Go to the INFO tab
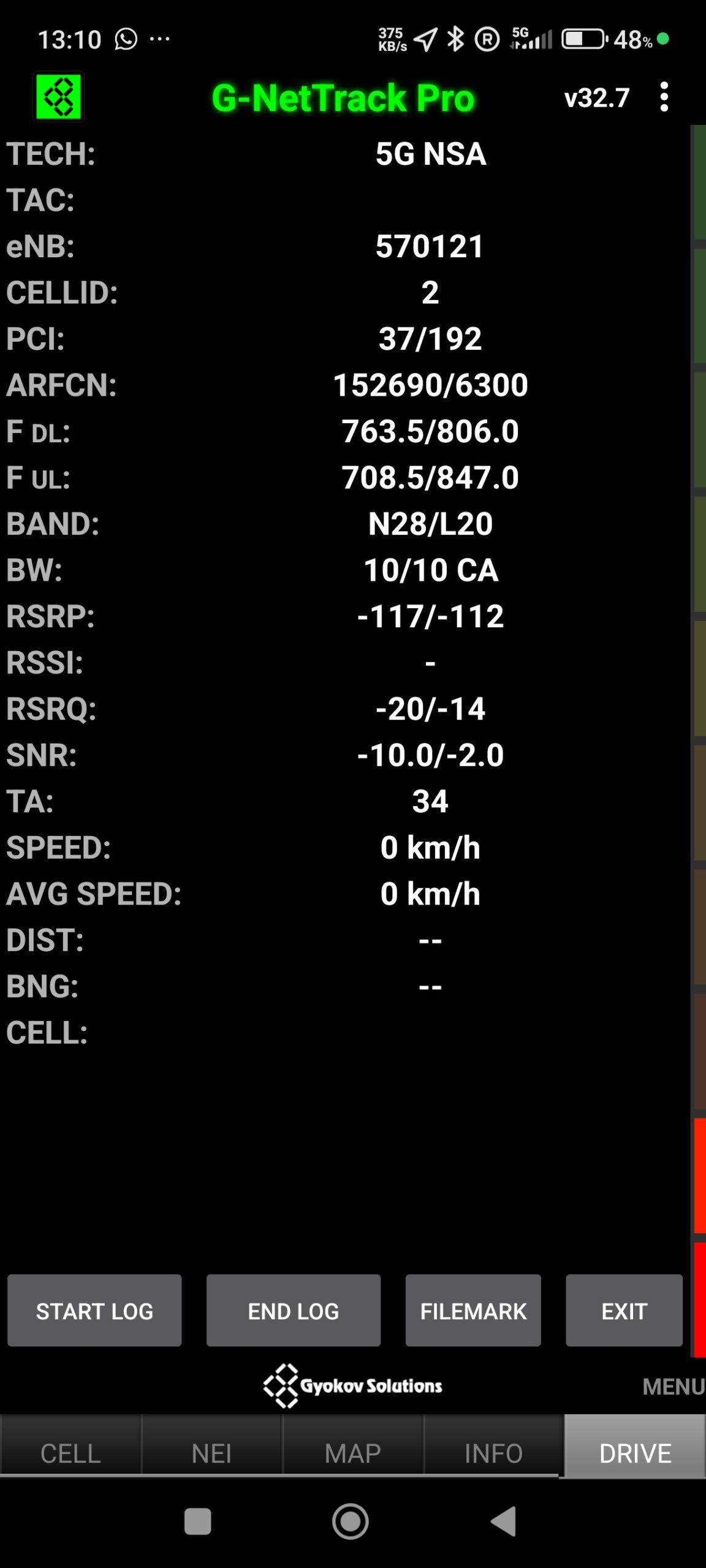Image resolution: width=706 pixels, height=1568 pixels. (x=493, y=1453)
